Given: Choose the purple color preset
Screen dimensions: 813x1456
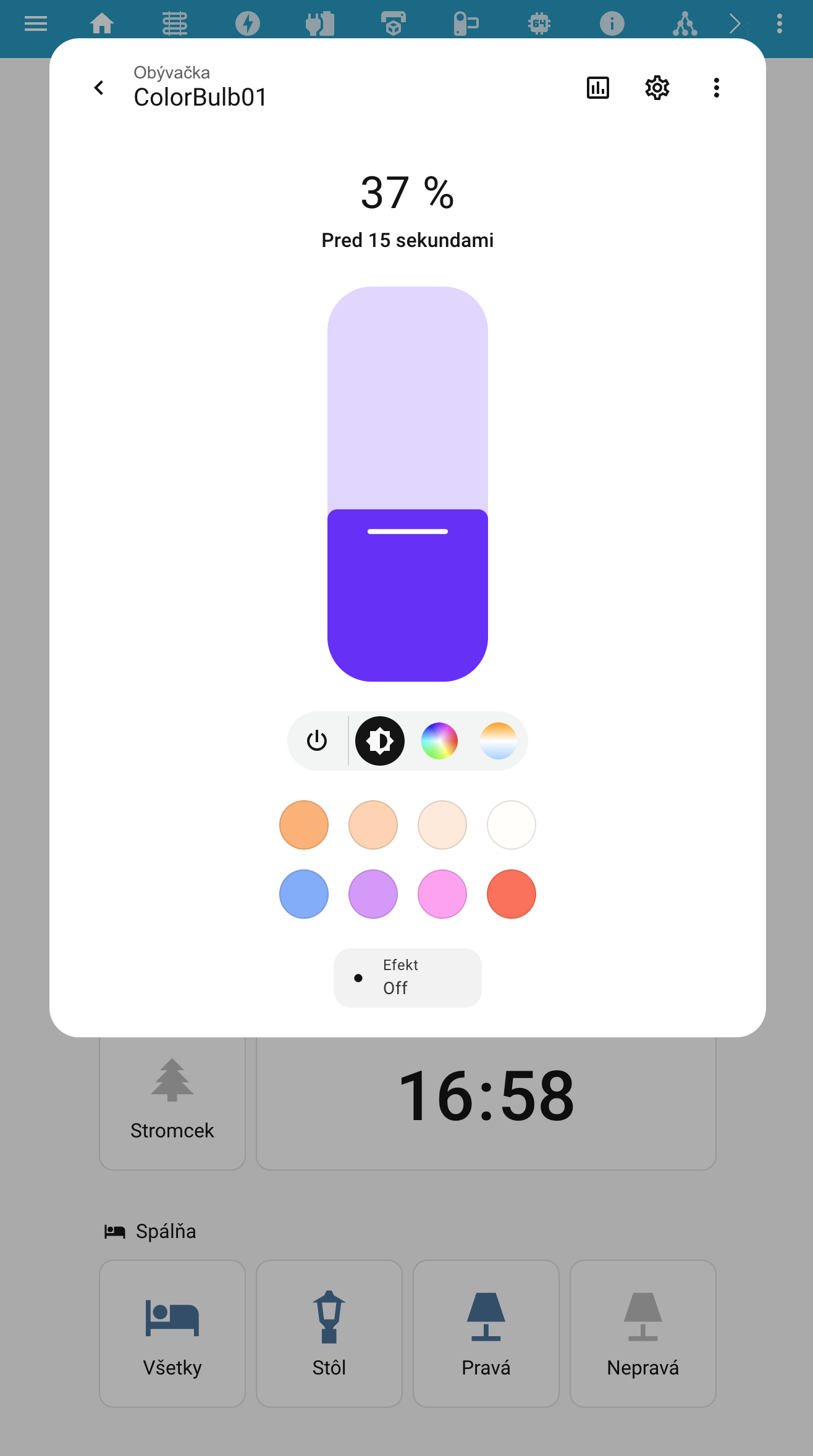Looking at the screenshot, I should pyautogui.click(x=373, y=894).
